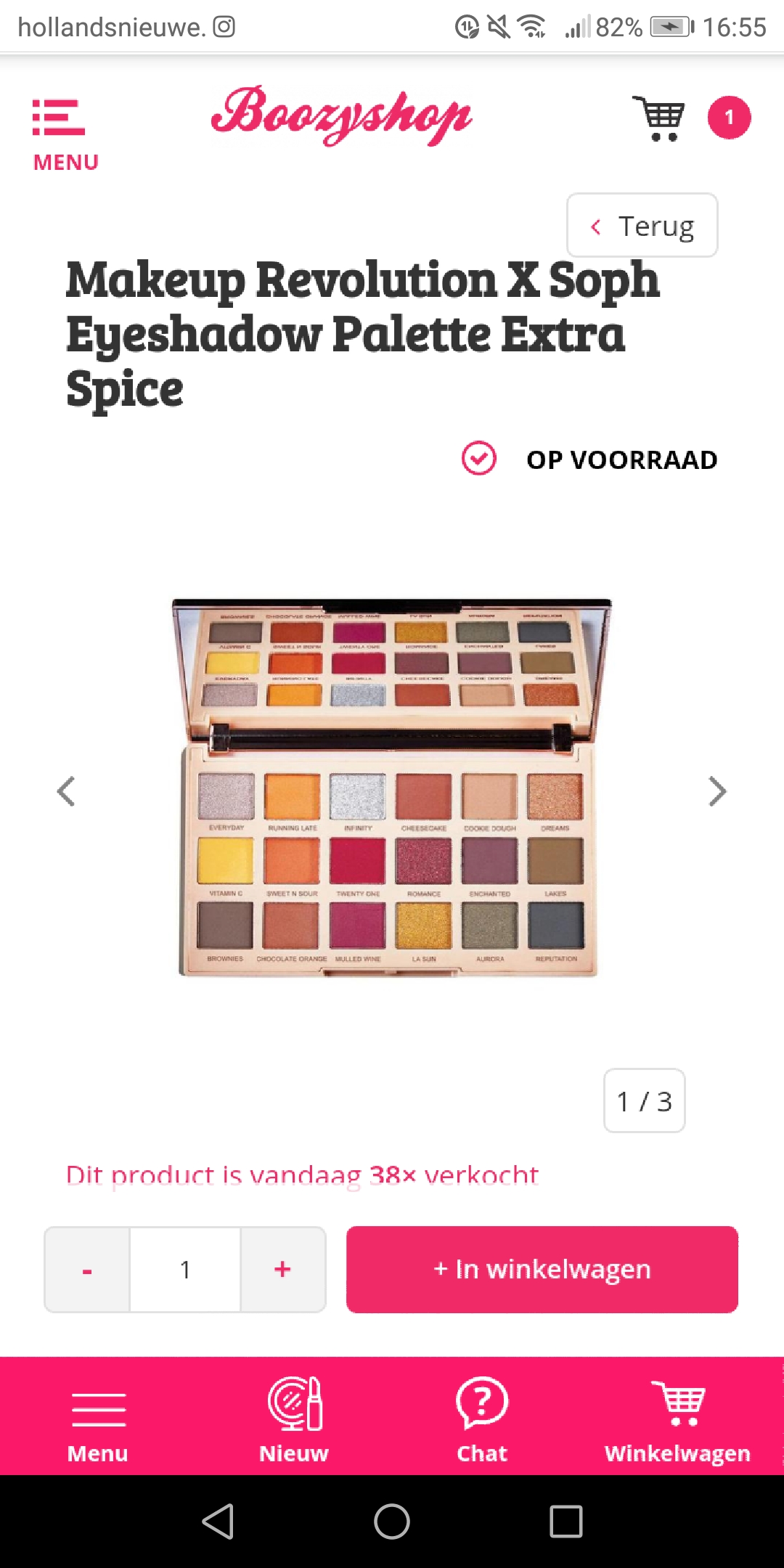Tap the system home button
The height and width of the screenshot is (1568, 784).
click(x=392, y=1522)
